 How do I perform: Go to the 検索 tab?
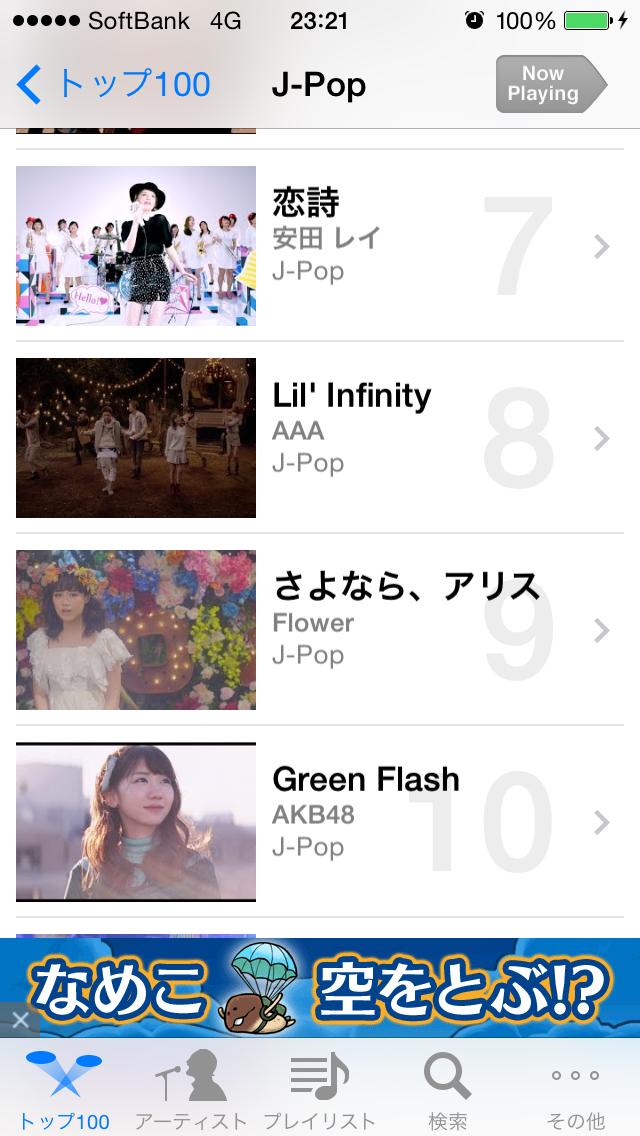pos(447,1090)
